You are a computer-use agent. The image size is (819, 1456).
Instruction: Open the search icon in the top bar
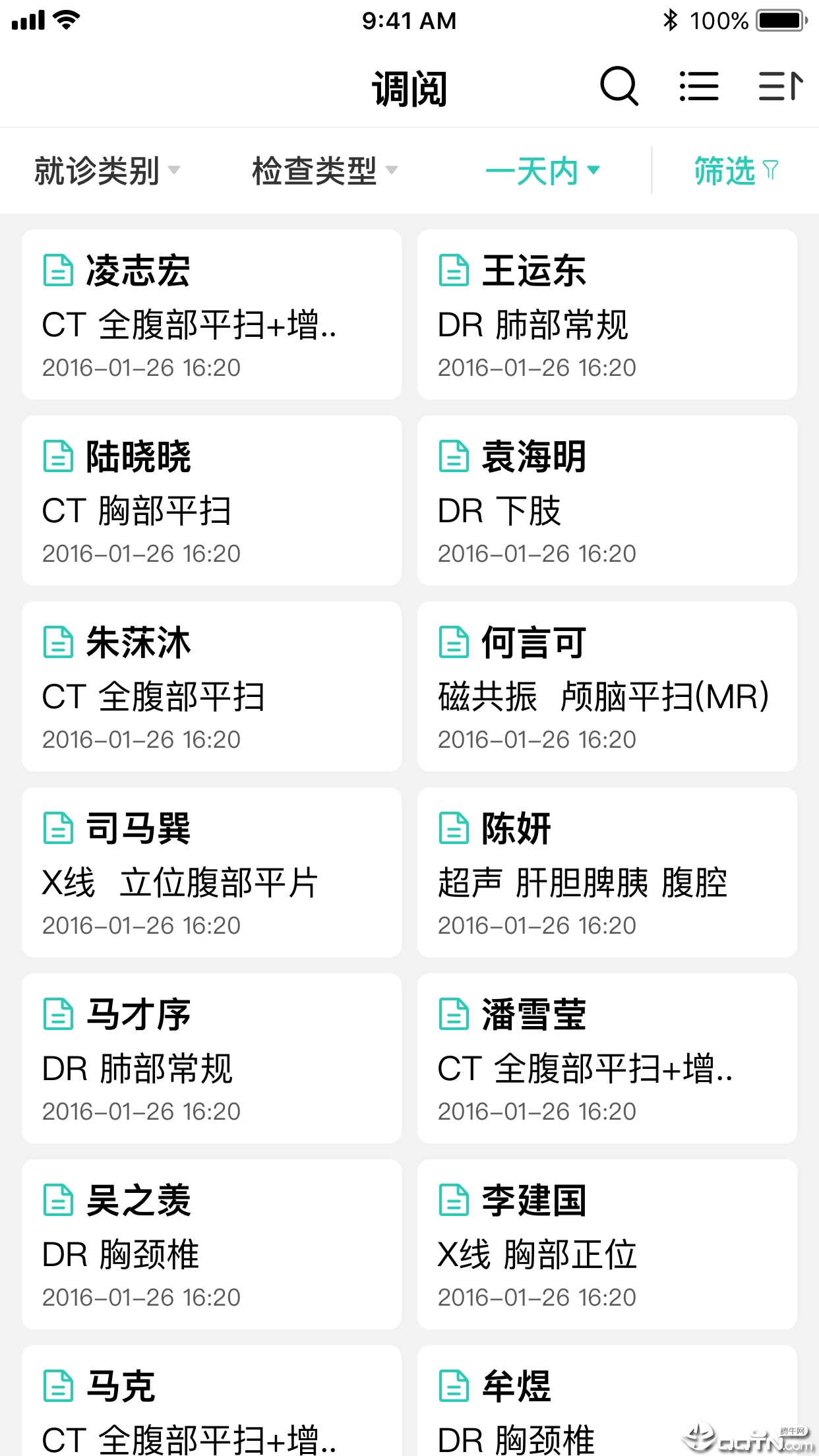[x=619, y=86]
